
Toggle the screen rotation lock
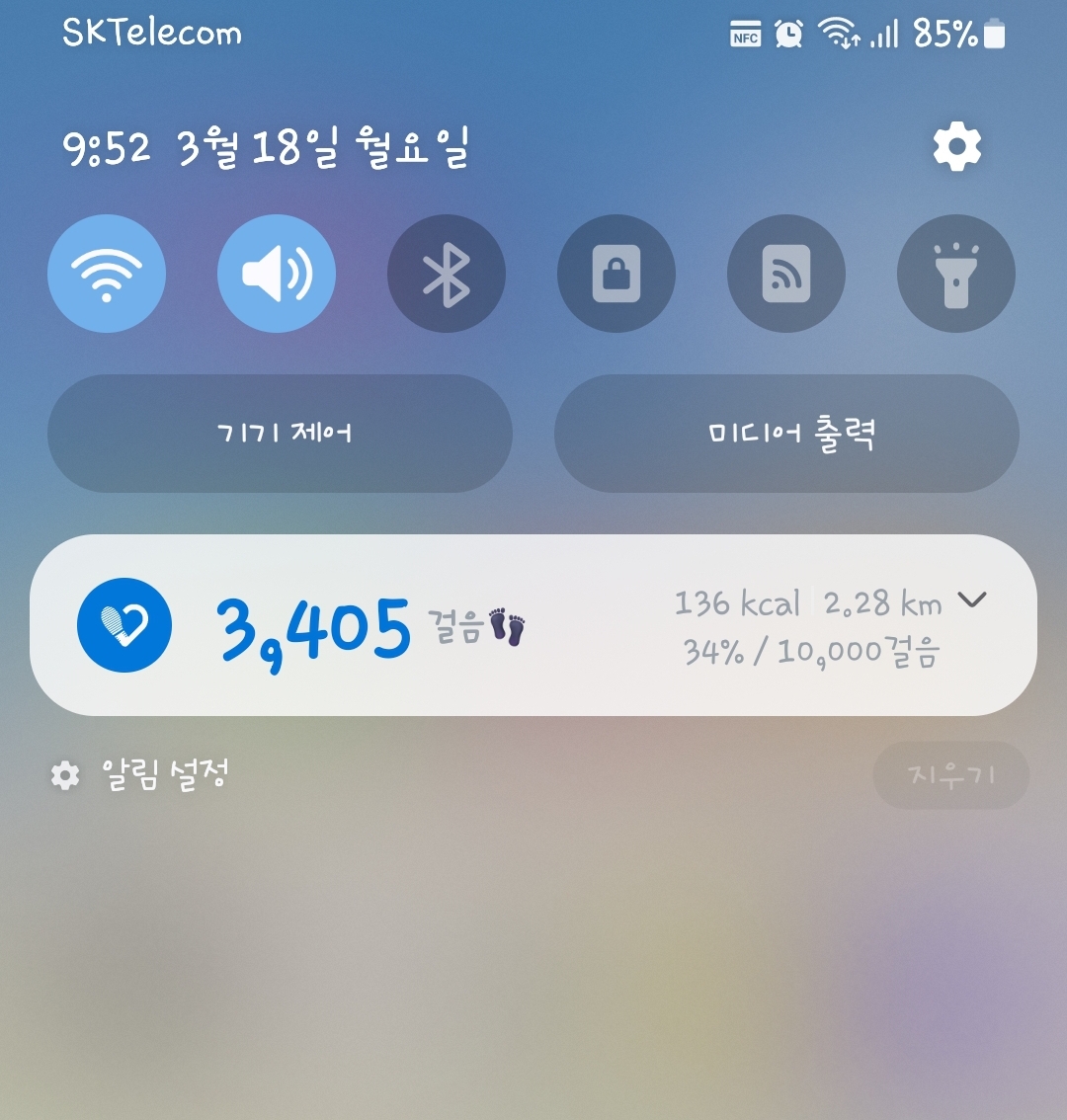pyautogui.click(x=616, y=274)
